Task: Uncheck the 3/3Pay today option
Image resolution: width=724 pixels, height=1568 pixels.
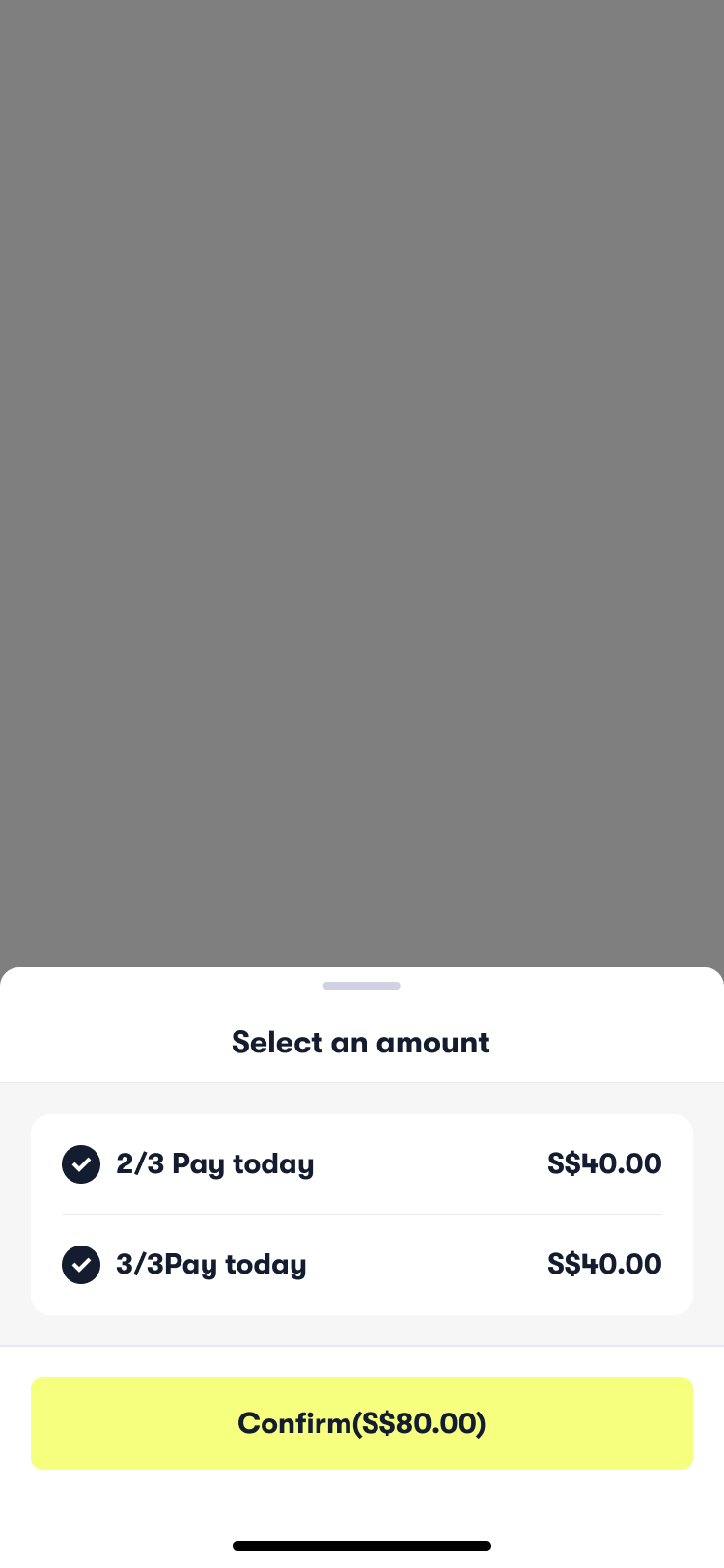Action: pos(81,1265)
